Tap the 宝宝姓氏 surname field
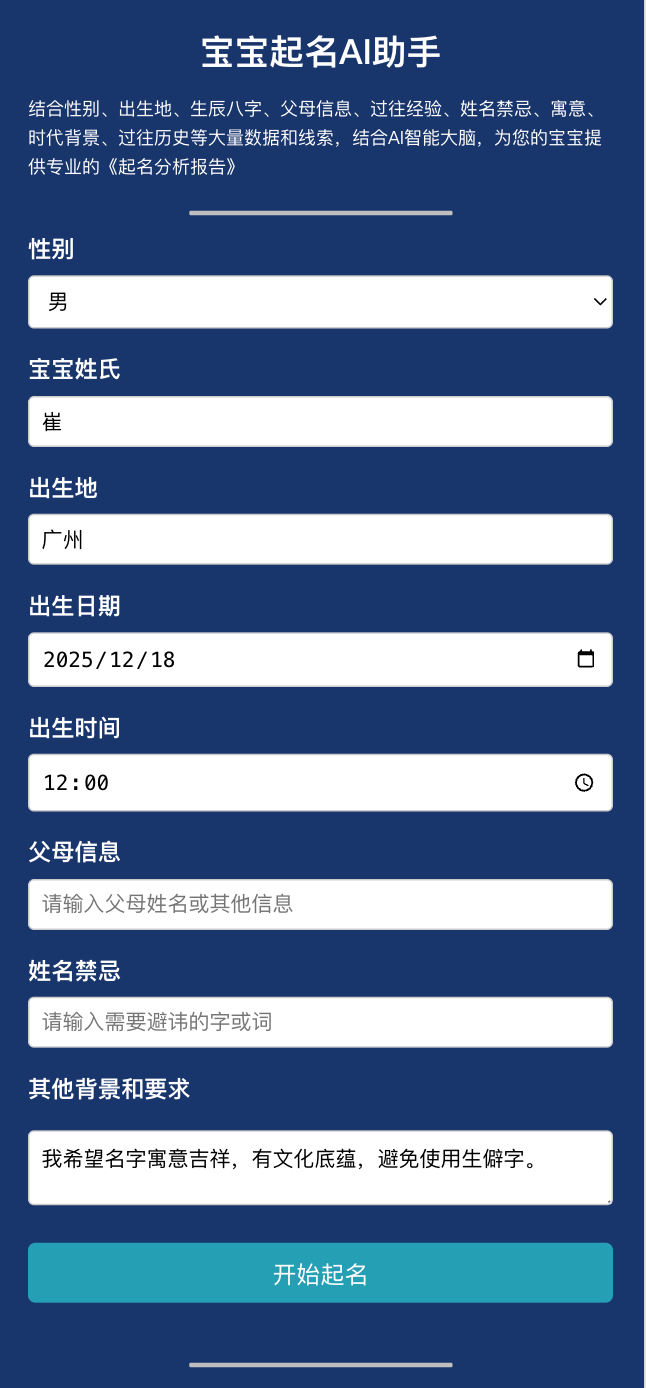The image size is (646, 1388). [320, 422]
